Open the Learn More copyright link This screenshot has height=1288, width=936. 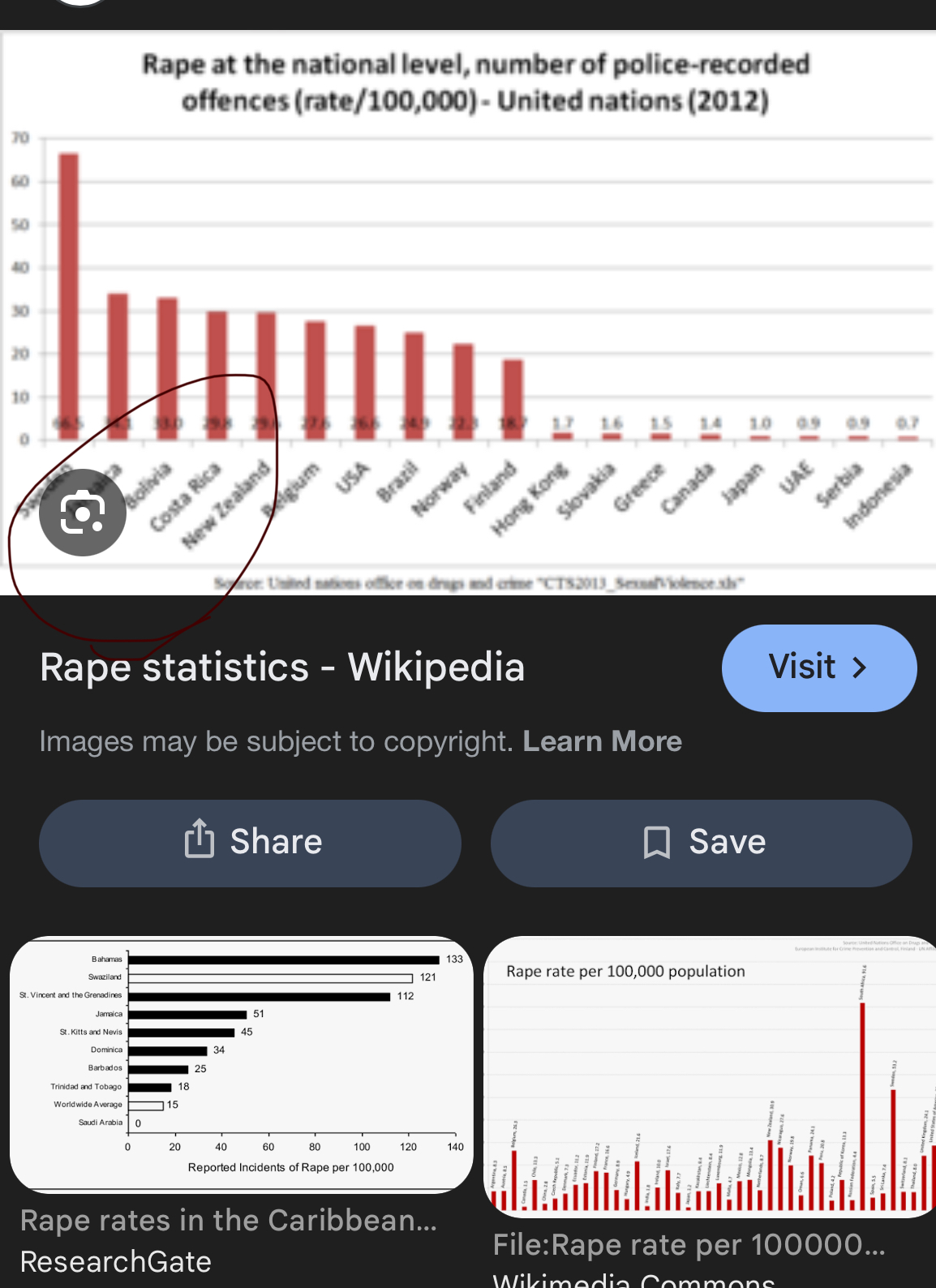[602, 741]
